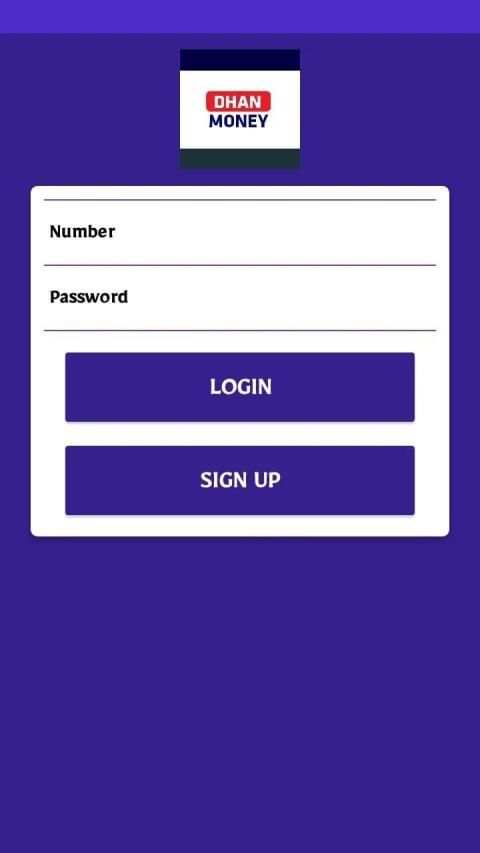This screenshot has width=480, height=853.
Task: Tap the LOGIN button
Action: 240,387
